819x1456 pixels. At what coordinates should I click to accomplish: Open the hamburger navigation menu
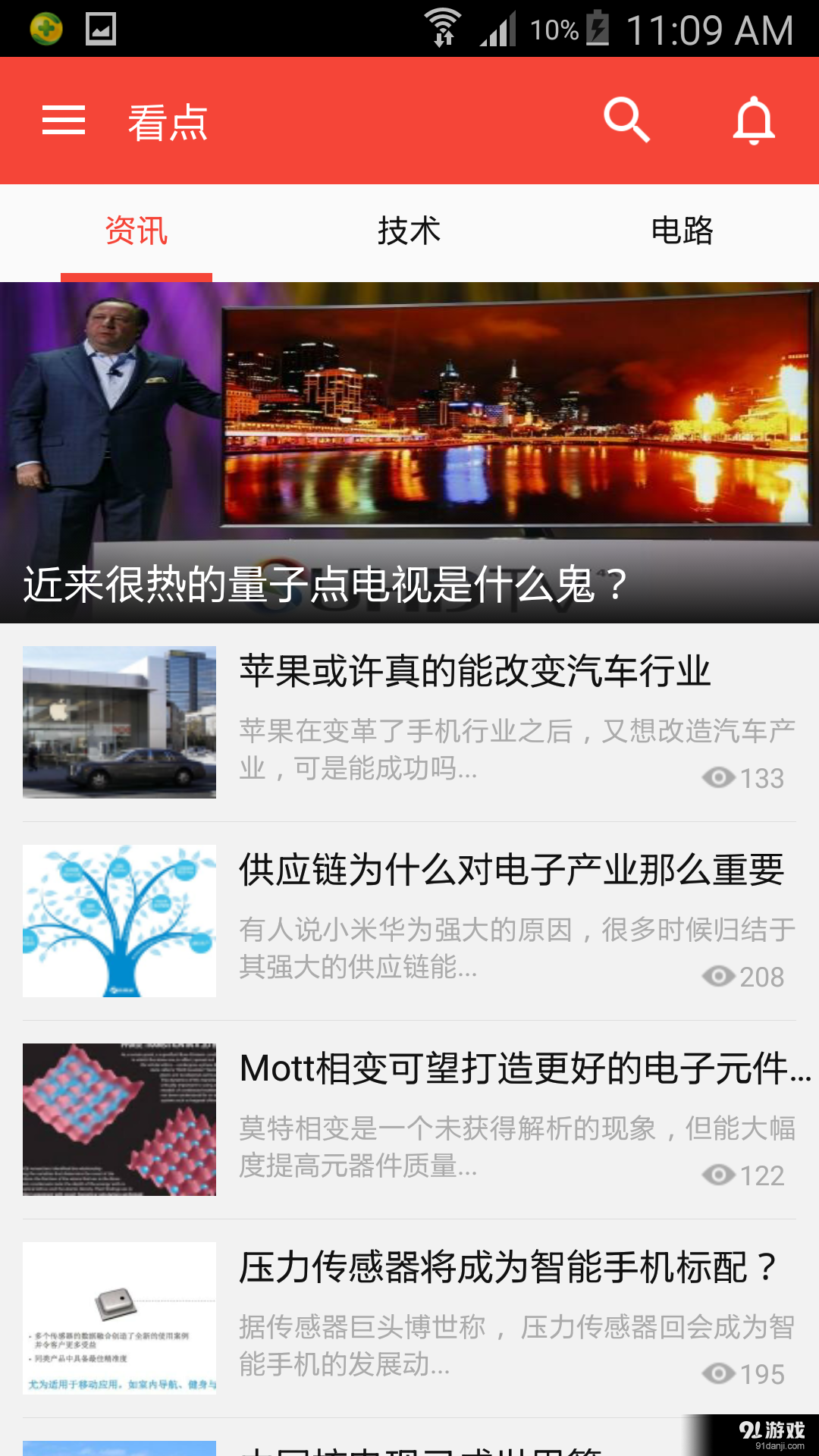tap(64, 121)
